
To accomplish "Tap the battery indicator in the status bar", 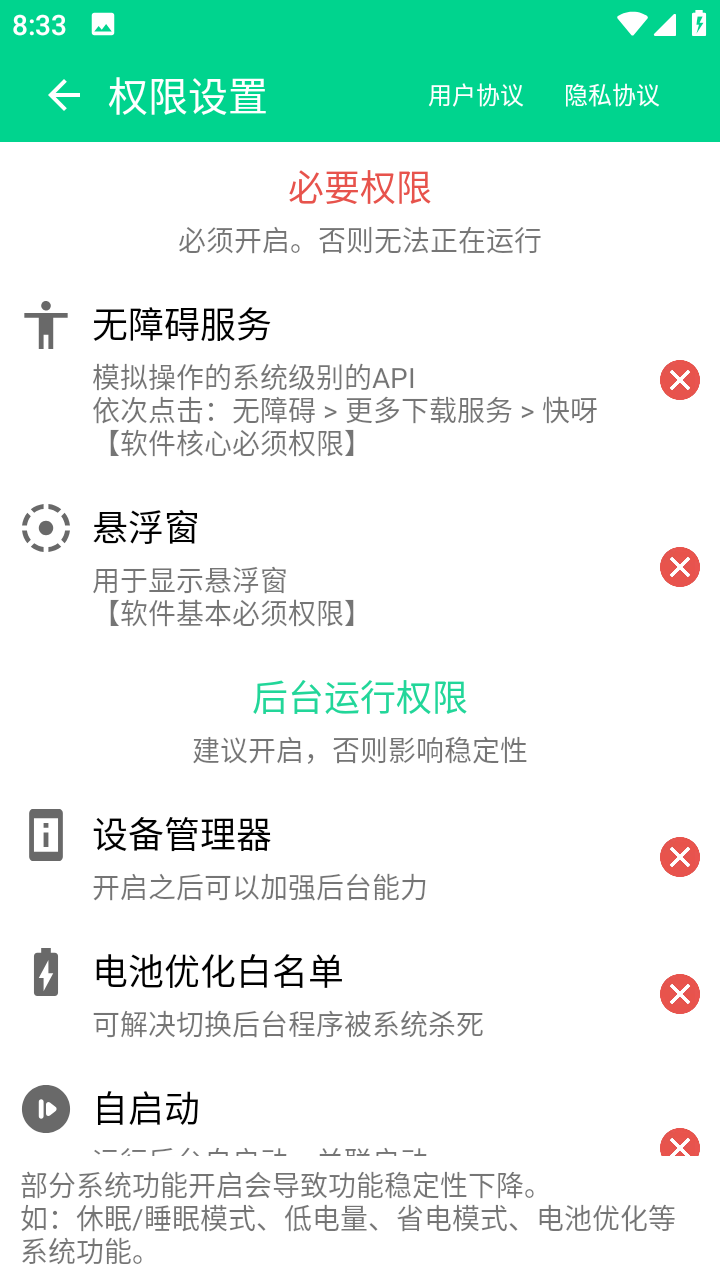I will pyautogui.click(x=699, y=25).
